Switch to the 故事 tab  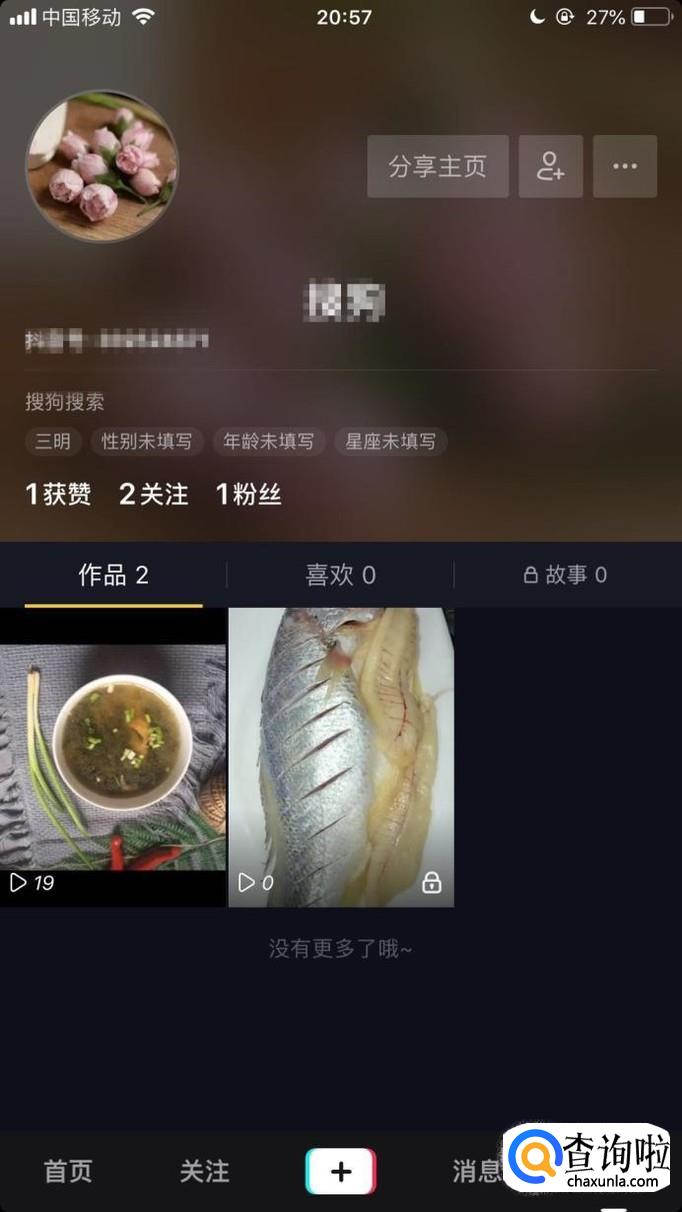pyautogui.click(x=566, y=575)
